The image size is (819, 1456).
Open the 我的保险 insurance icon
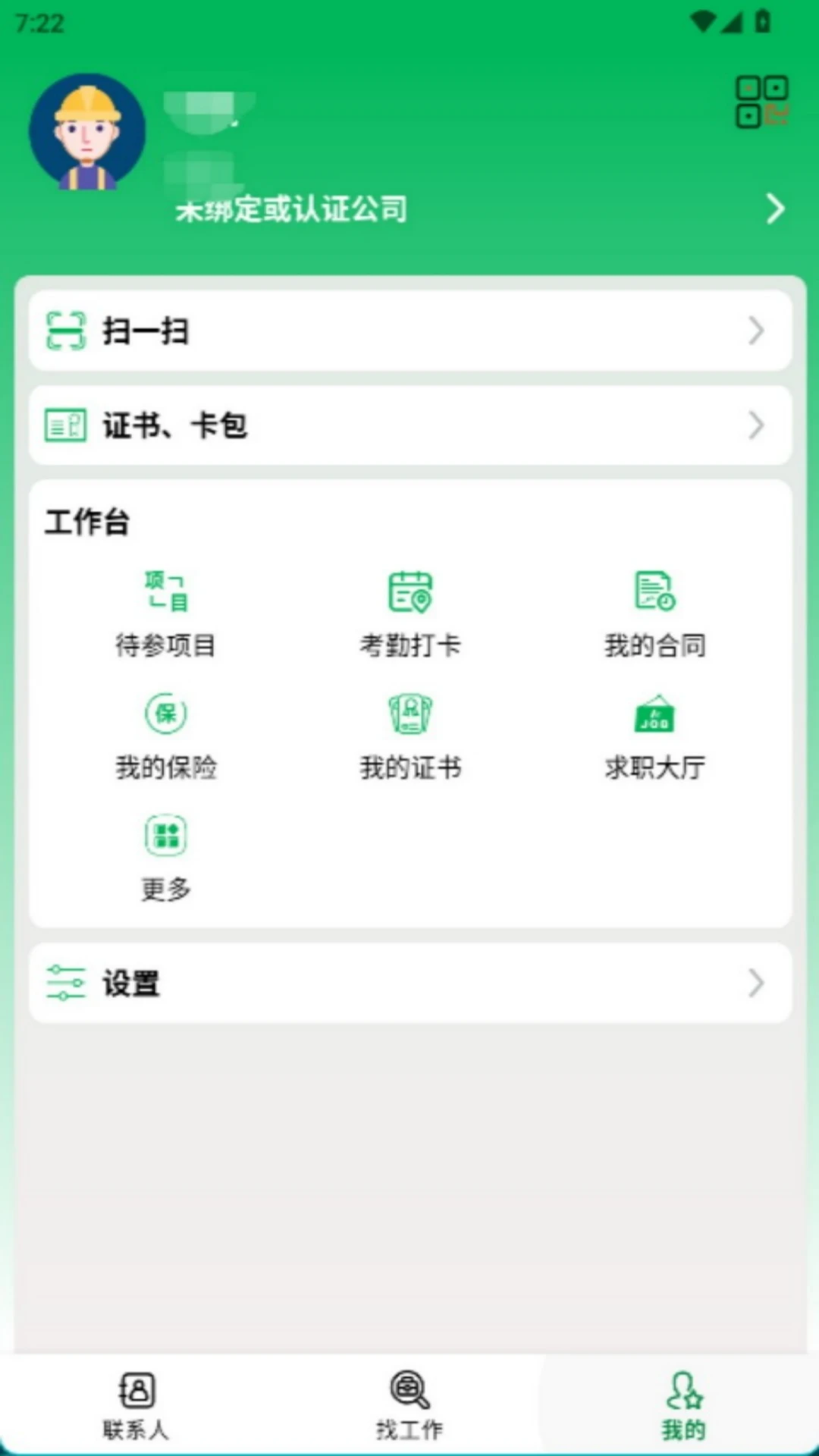[165, 714]
